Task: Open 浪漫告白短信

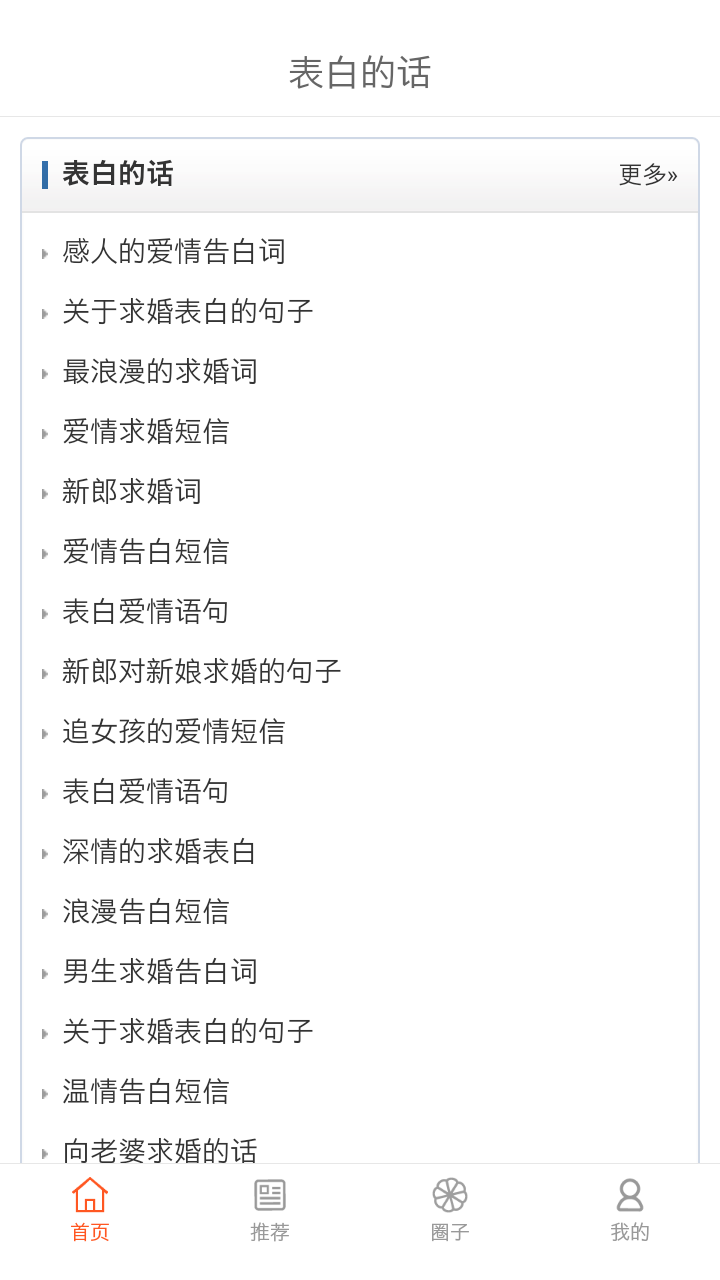Action: coord(146,912)
